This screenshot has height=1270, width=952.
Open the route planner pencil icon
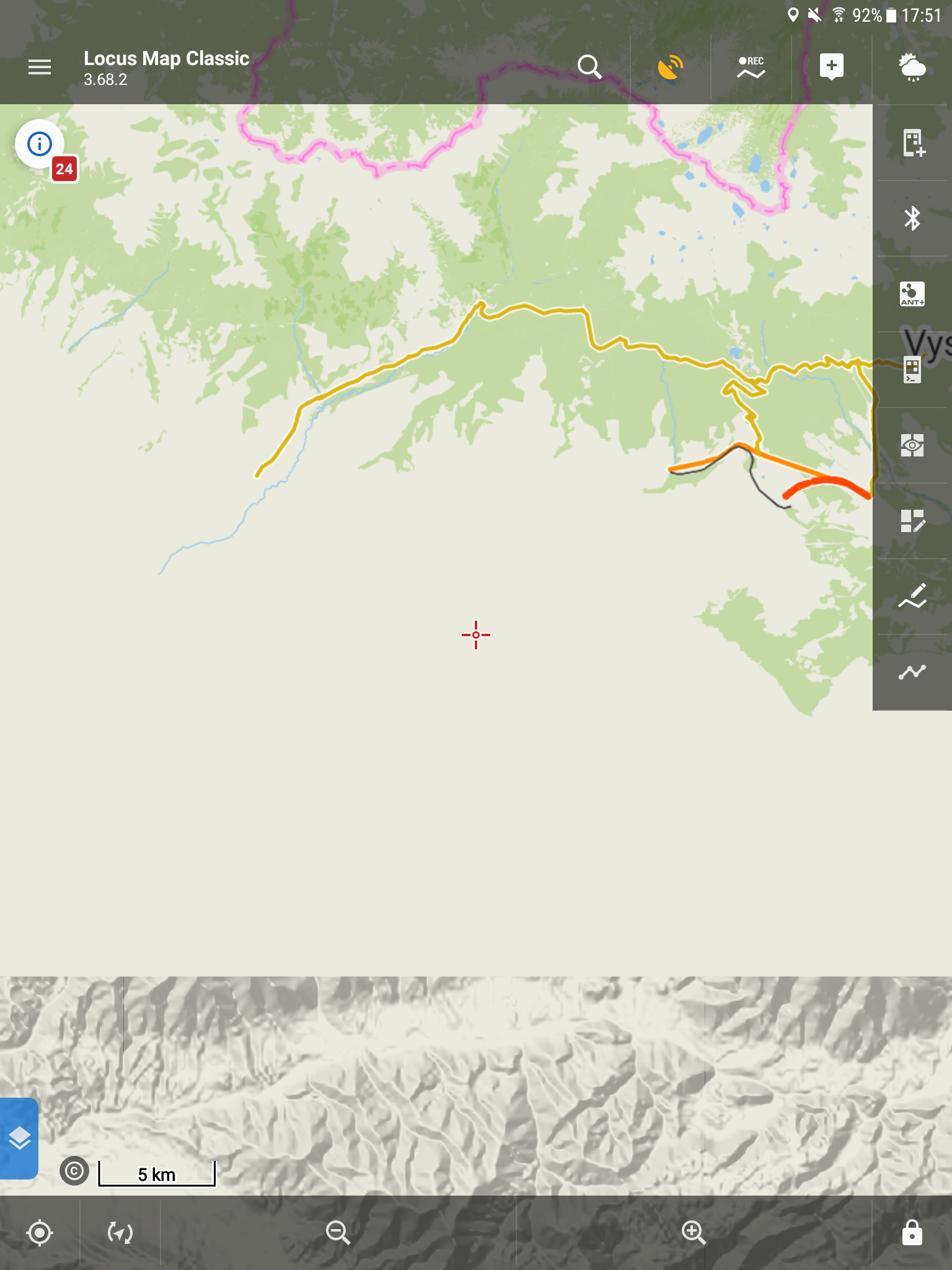(912, 597)
